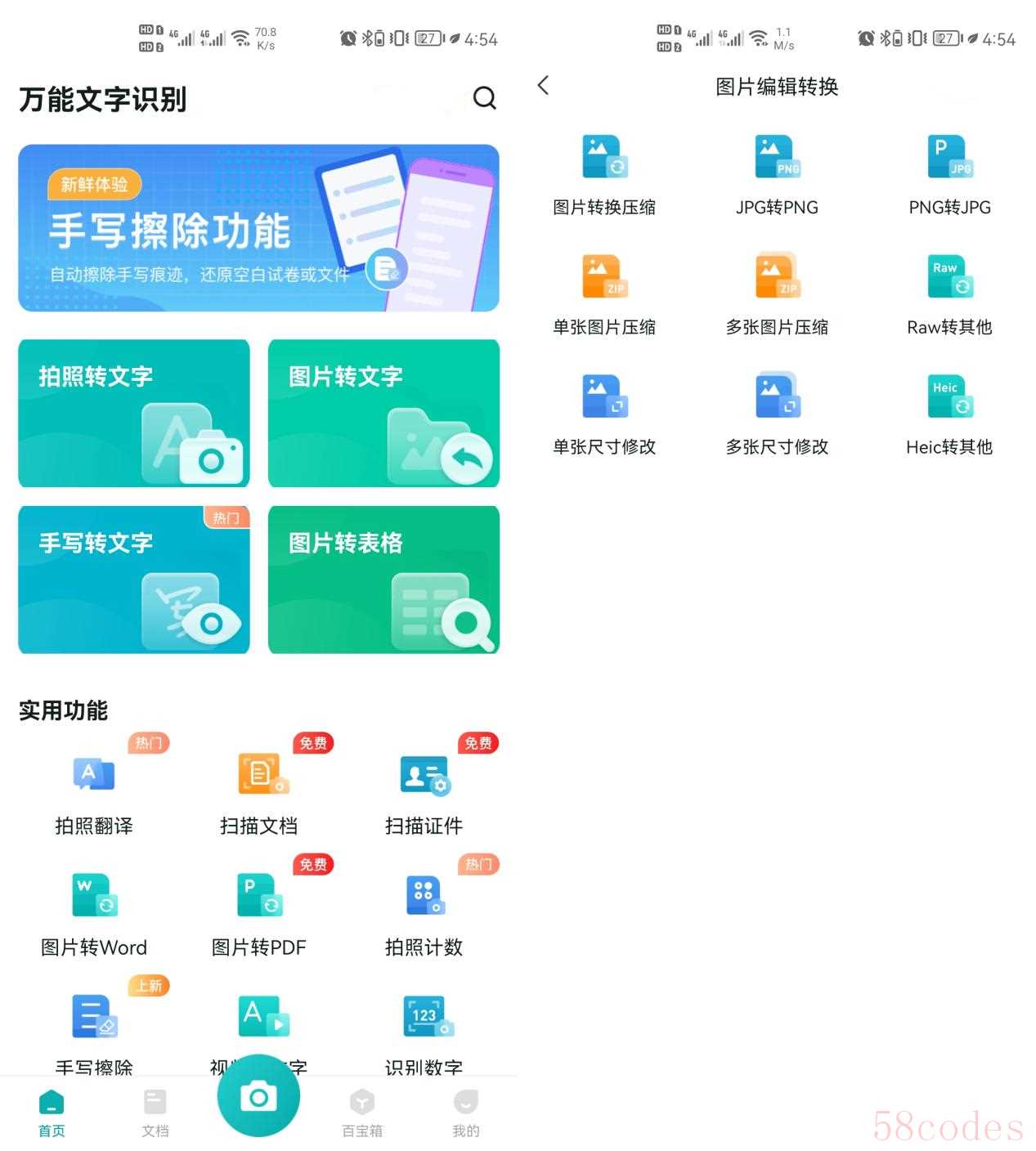Switch to the 文档 tab
The image size is (1036, 1151).
coord(155,1112)
